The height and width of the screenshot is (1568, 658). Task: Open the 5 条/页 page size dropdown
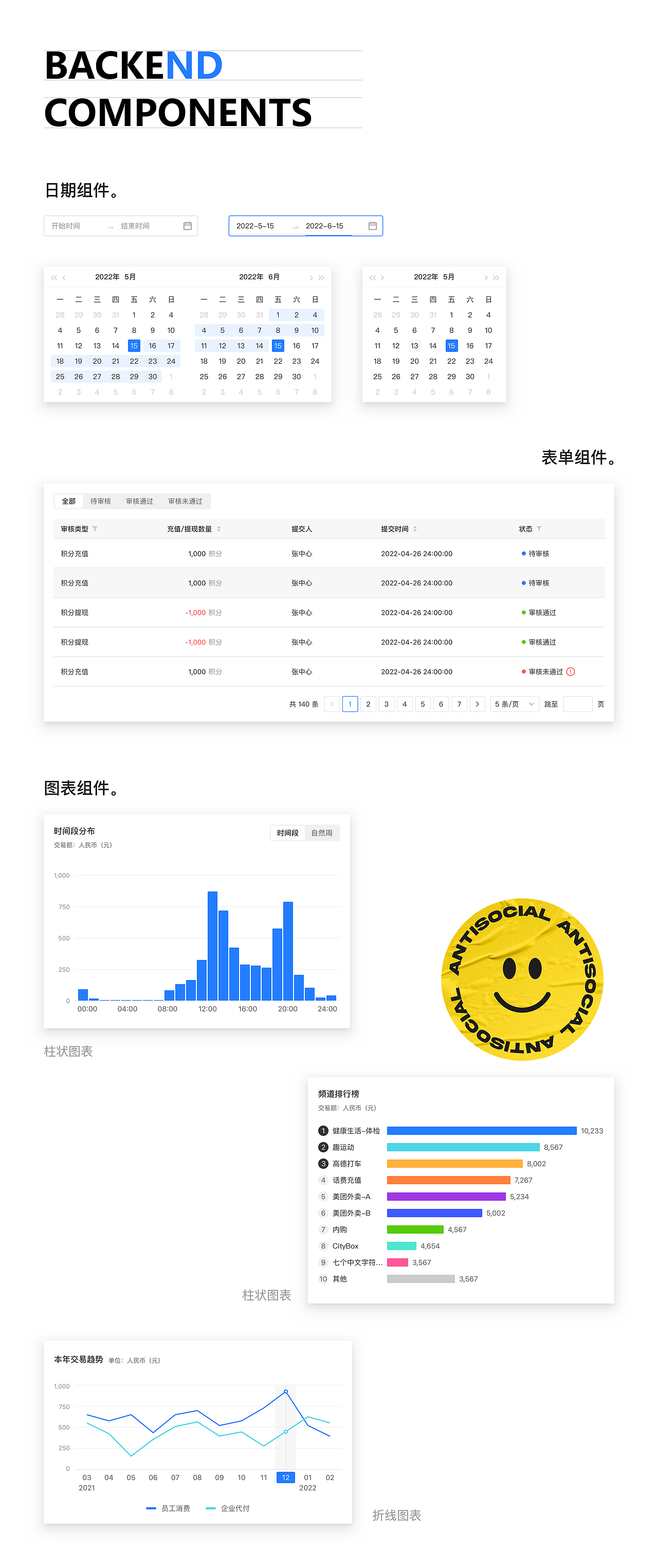(x=514, y=704)
